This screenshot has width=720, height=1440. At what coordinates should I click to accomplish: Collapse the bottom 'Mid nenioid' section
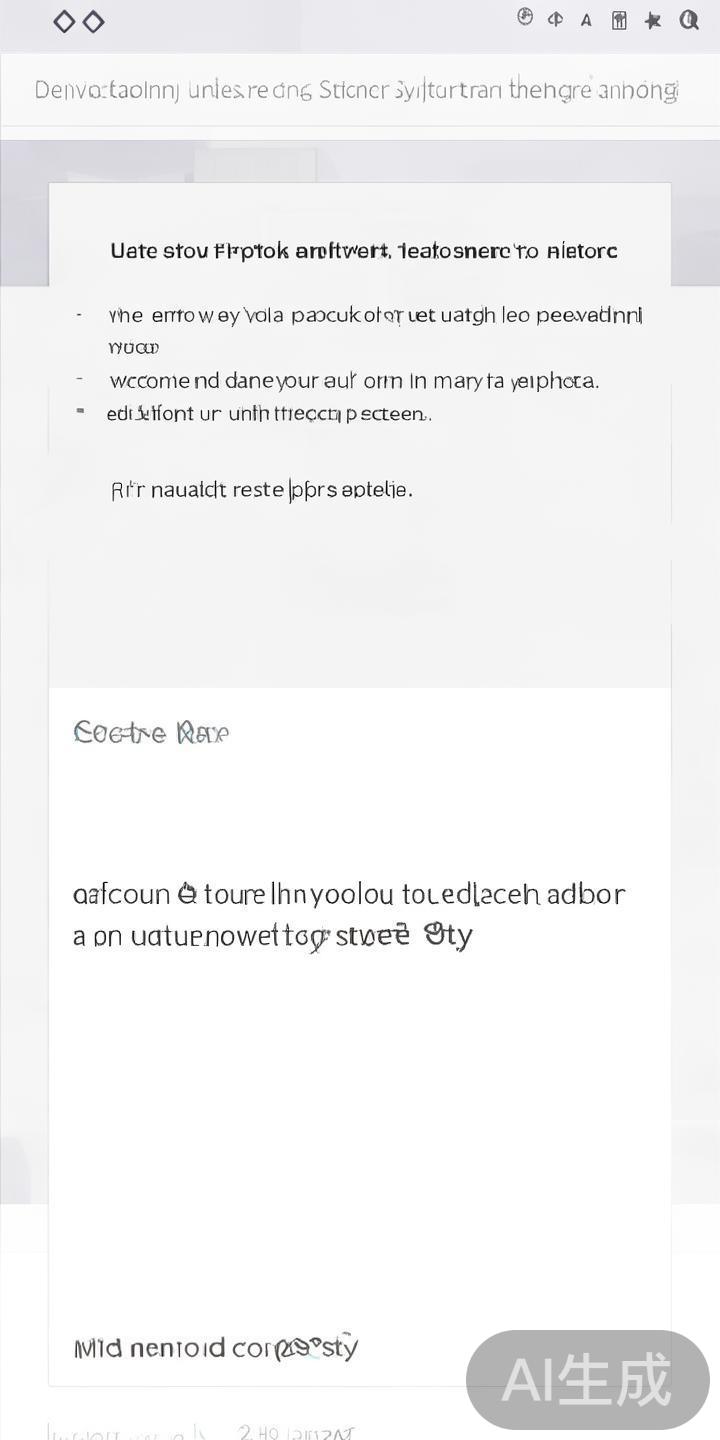coord(214,1347)
